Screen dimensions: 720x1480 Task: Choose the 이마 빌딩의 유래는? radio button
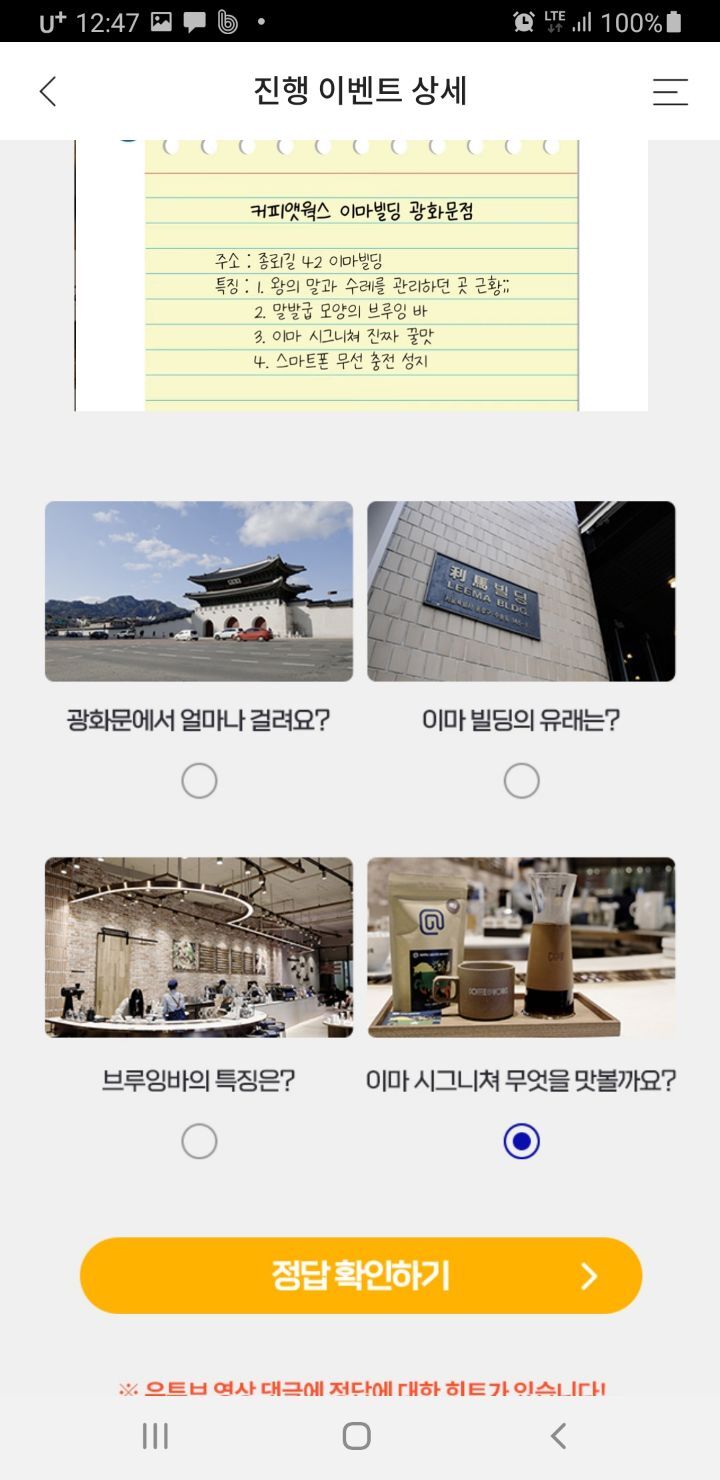point(521,781)
